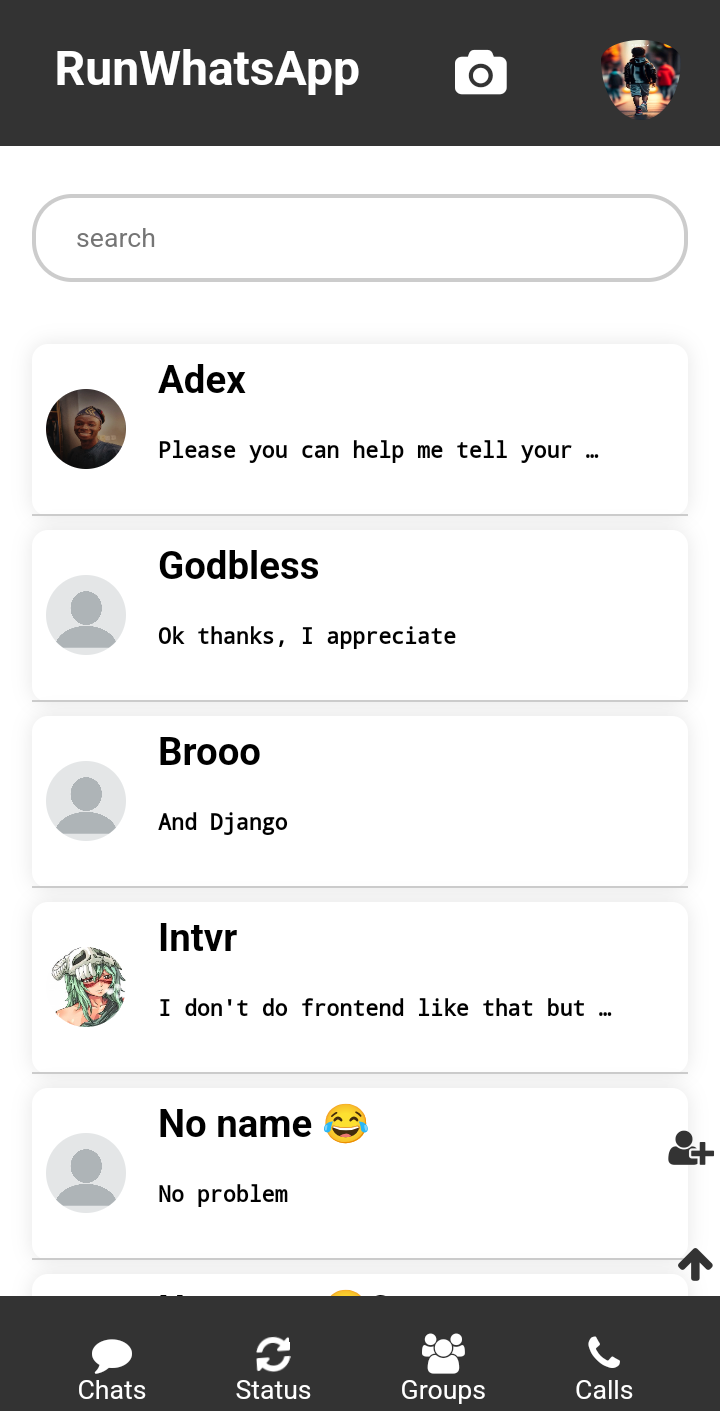Open the No name chat thread
Viewport: 720px width, 1411px height.
[x=360, y=1173]
